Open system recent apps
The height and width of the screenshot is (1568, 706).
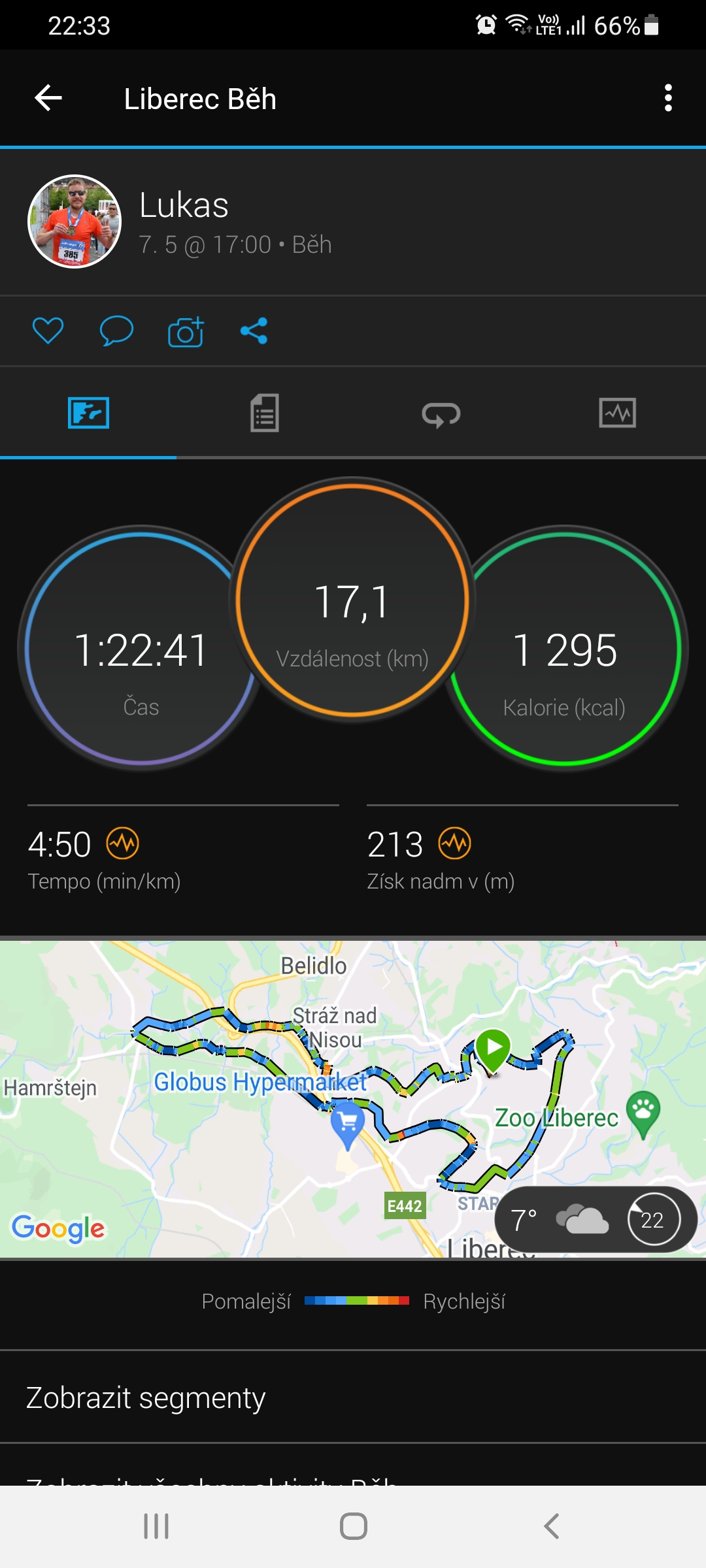pyautogui.click(x=156, y=1526)
